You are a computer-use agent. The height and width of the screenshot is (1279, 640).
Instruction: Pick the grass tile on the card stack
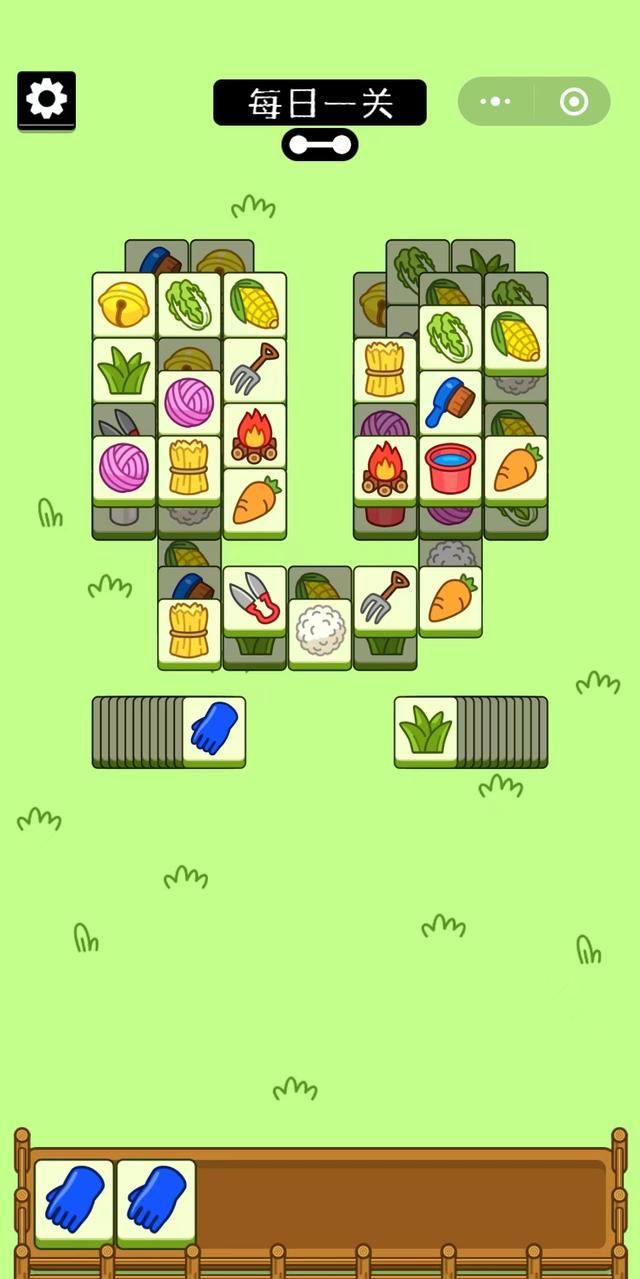pyautogui.click(x=426, y=729)
